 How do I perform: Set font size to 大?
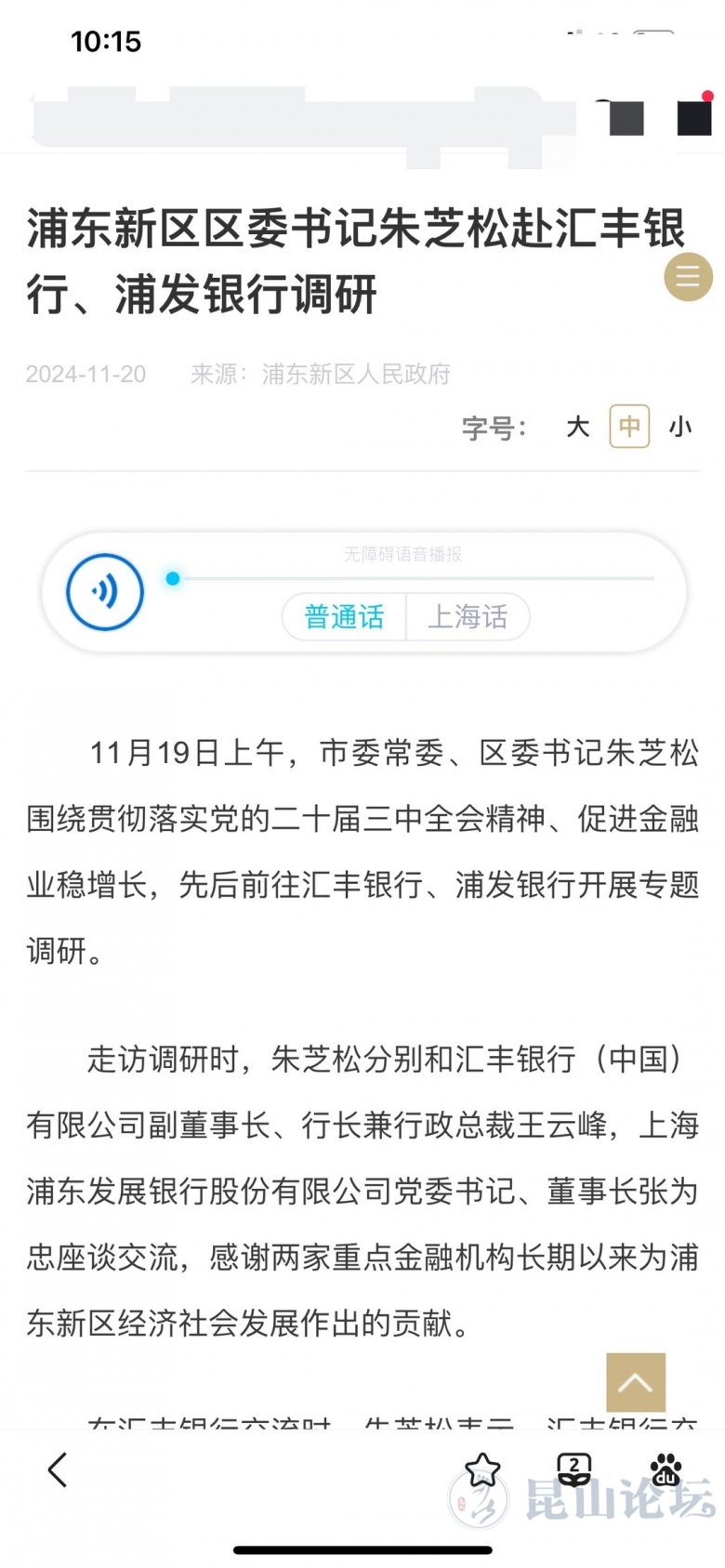tap(578, 427)
